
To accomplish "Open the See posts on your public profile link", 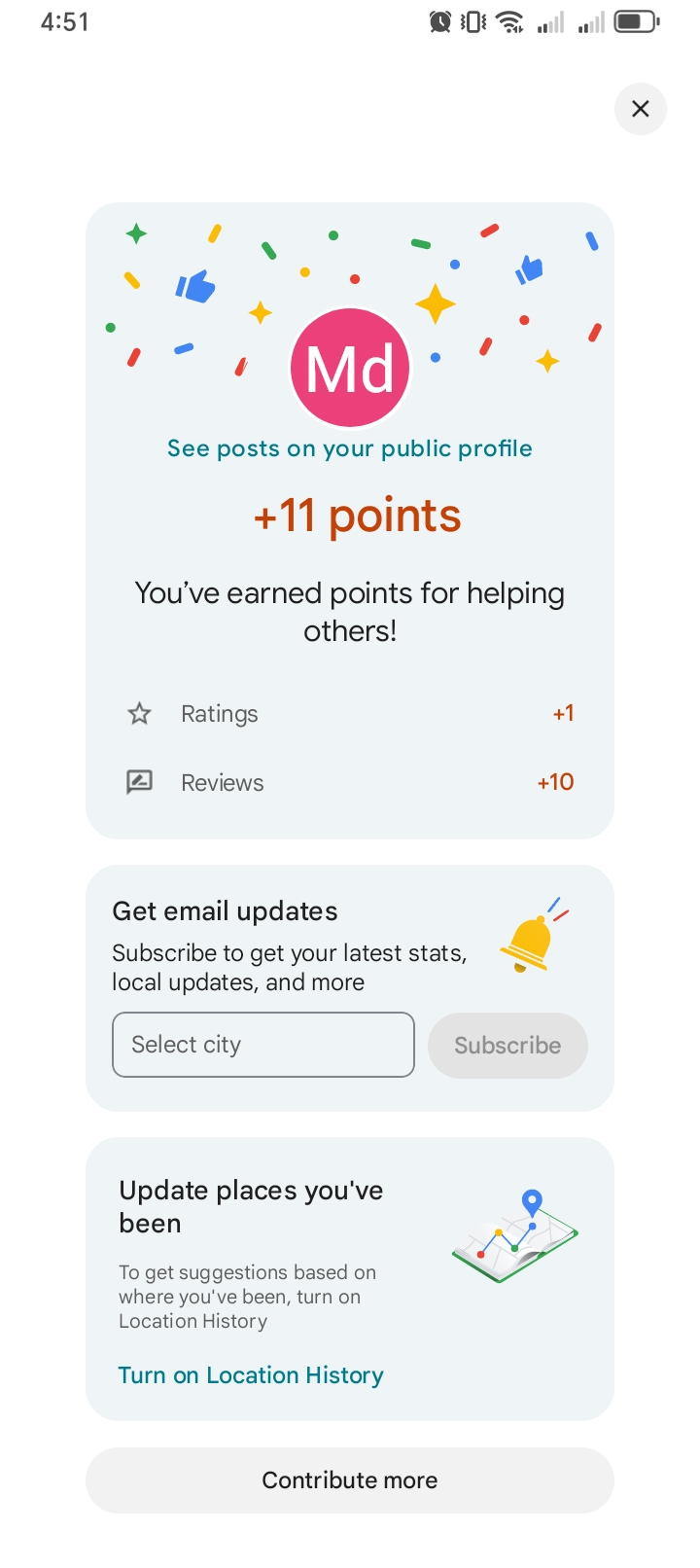I will 350,448.
